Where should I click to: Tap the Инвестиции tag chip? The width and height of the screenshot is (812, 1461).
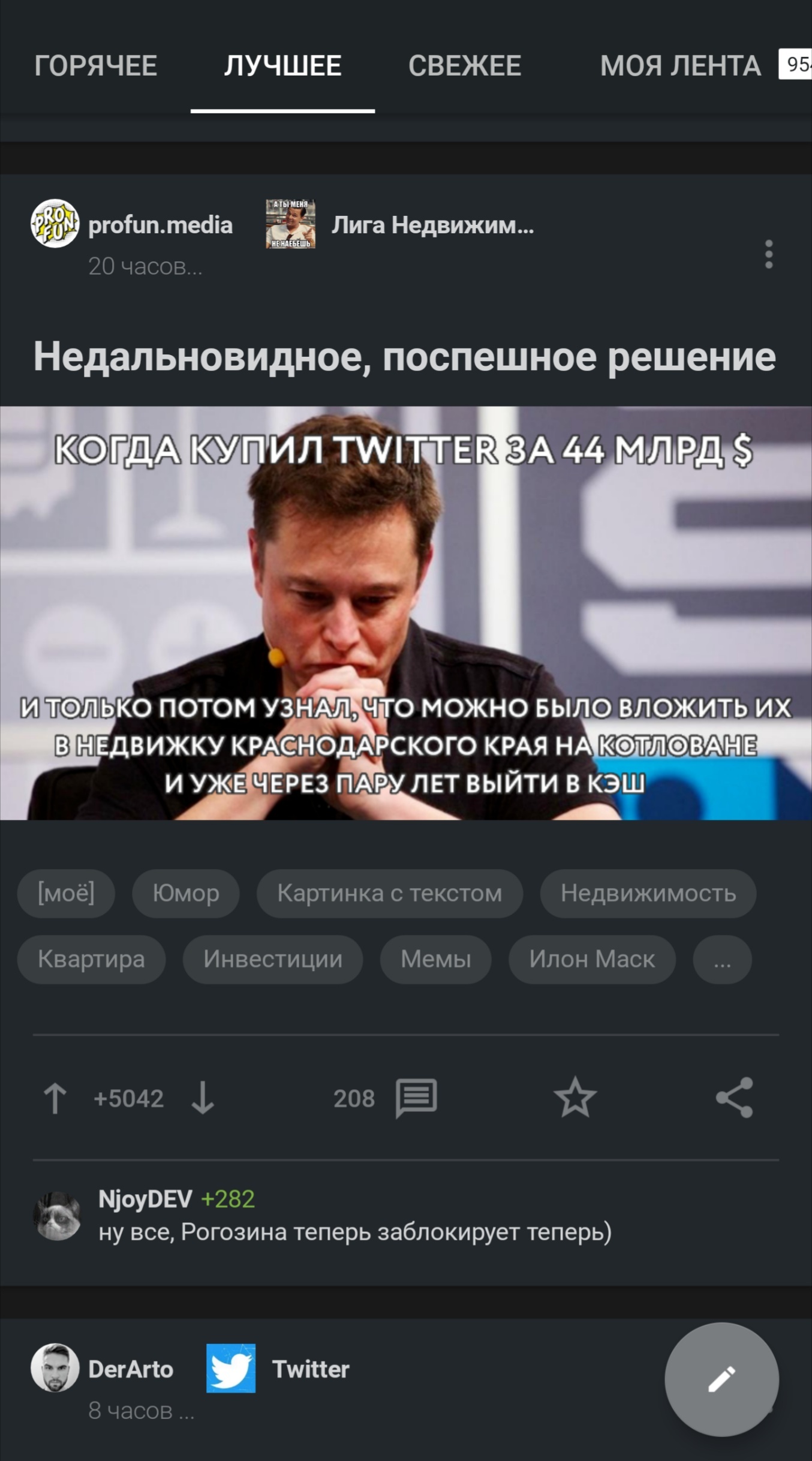pos(272,959)
